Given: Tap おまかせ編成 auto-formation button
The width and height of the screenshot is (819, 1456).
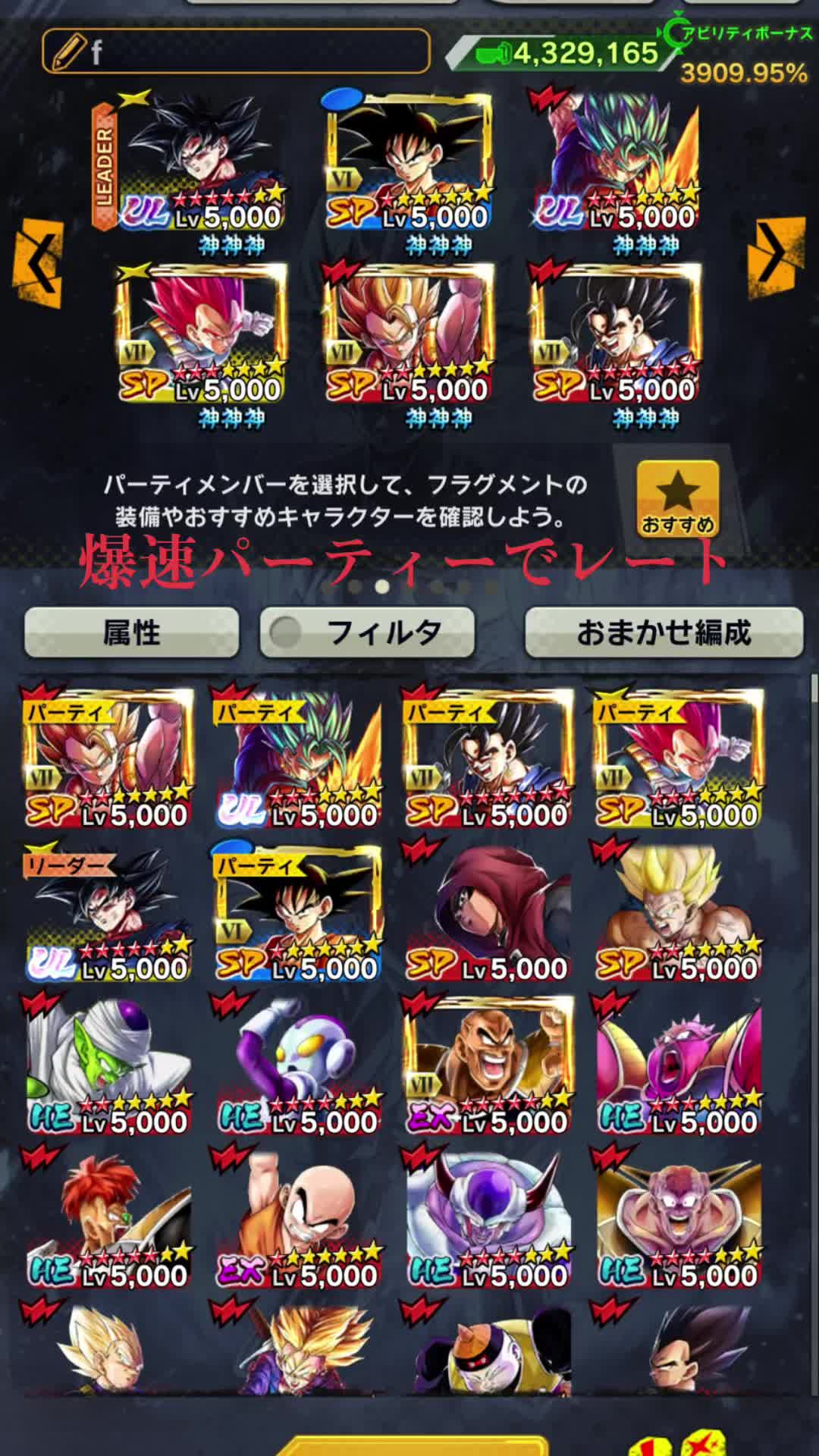Looking at the screenshot, I should 664,632.
